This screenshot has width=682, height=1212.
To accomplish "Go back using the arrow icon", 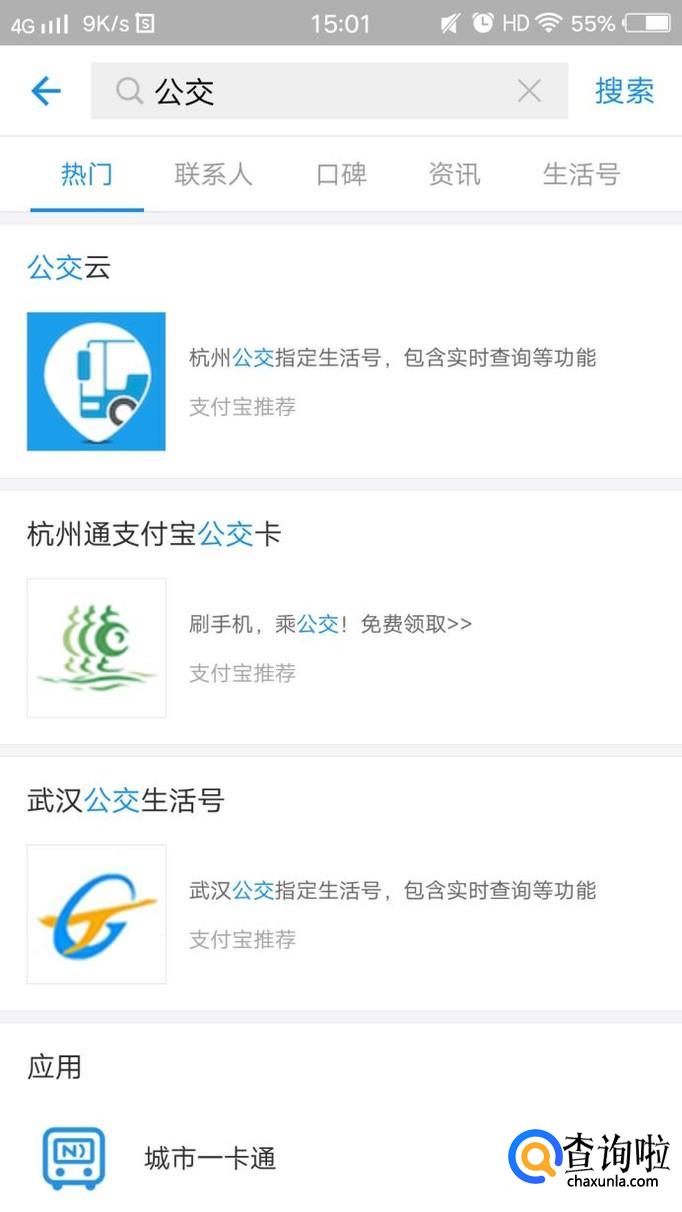I will [46, 92].
